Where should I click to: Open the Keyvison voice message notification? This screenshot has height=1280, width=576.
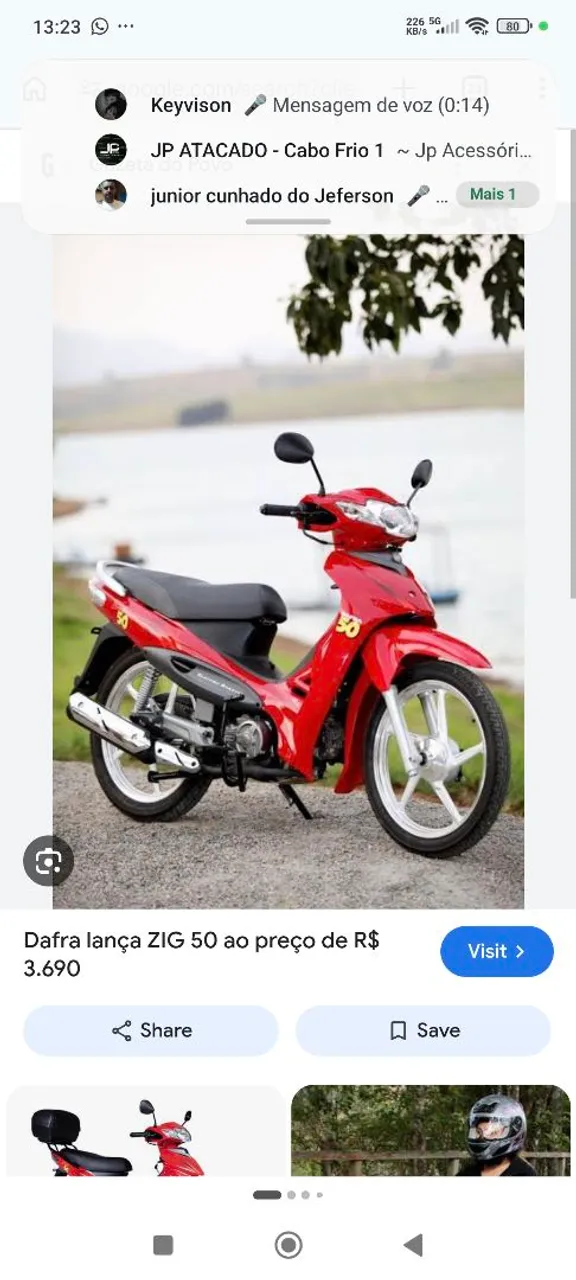point(288,105)
